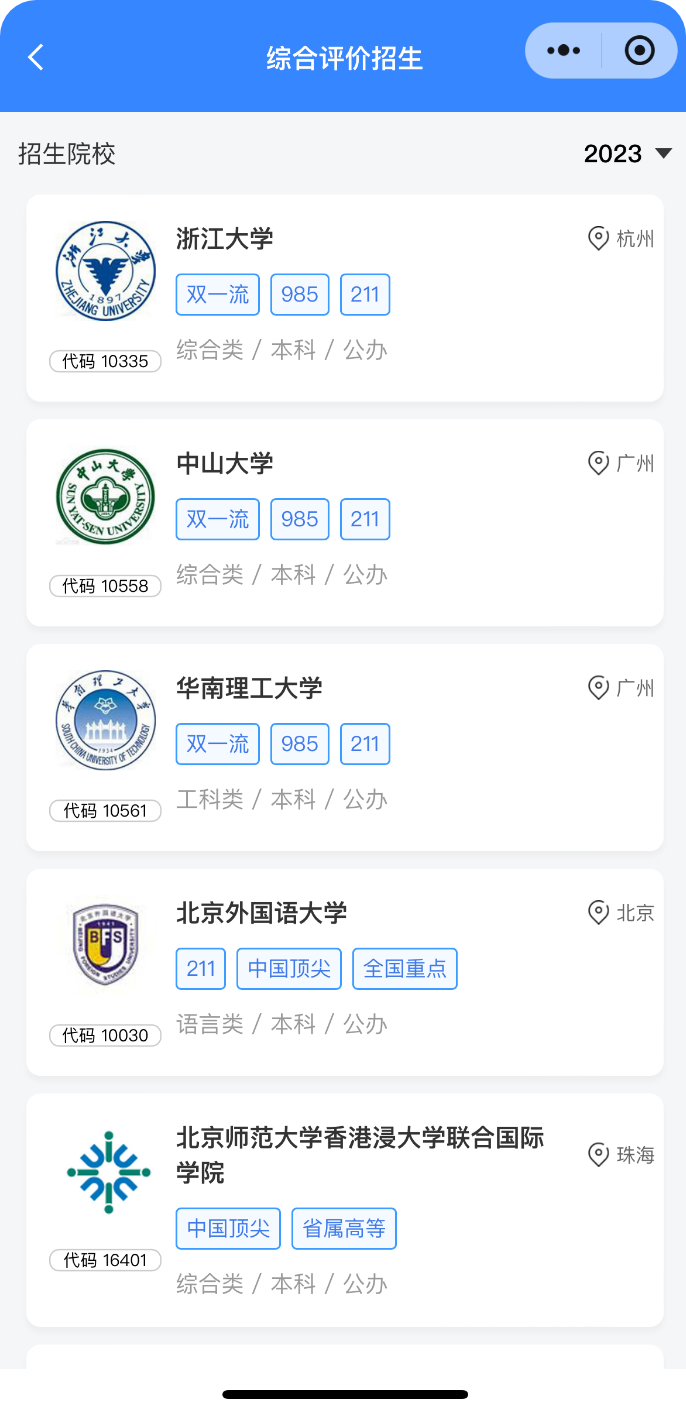Open the 北京外国语大学 card
The height and width of the screenshot is (1412, 686).
pyautogui.click(x=345, y=972)
